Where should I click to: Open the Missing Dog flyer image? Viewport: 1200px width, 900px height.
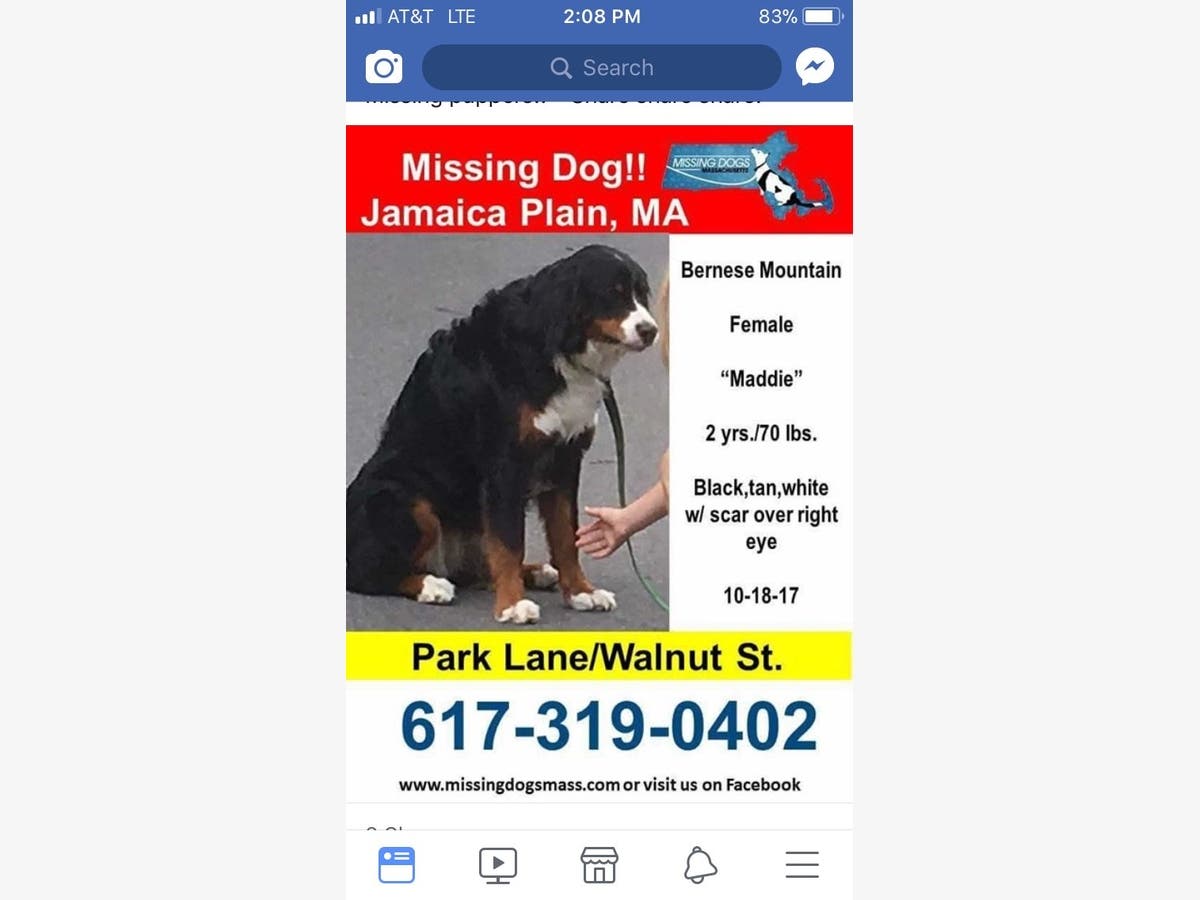pyautogui.click(x=599, y=460)
